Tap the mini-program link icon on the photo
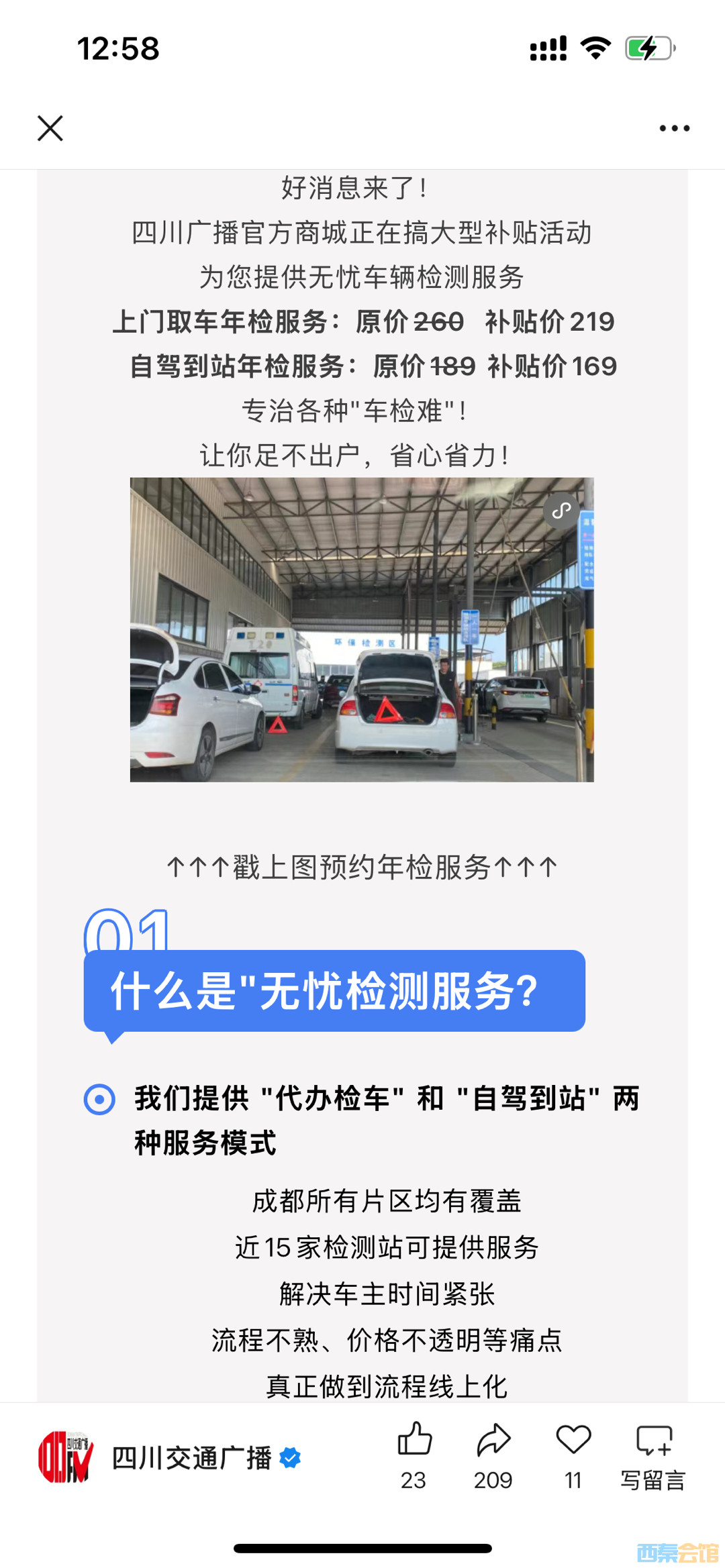 tap(561, 511)
